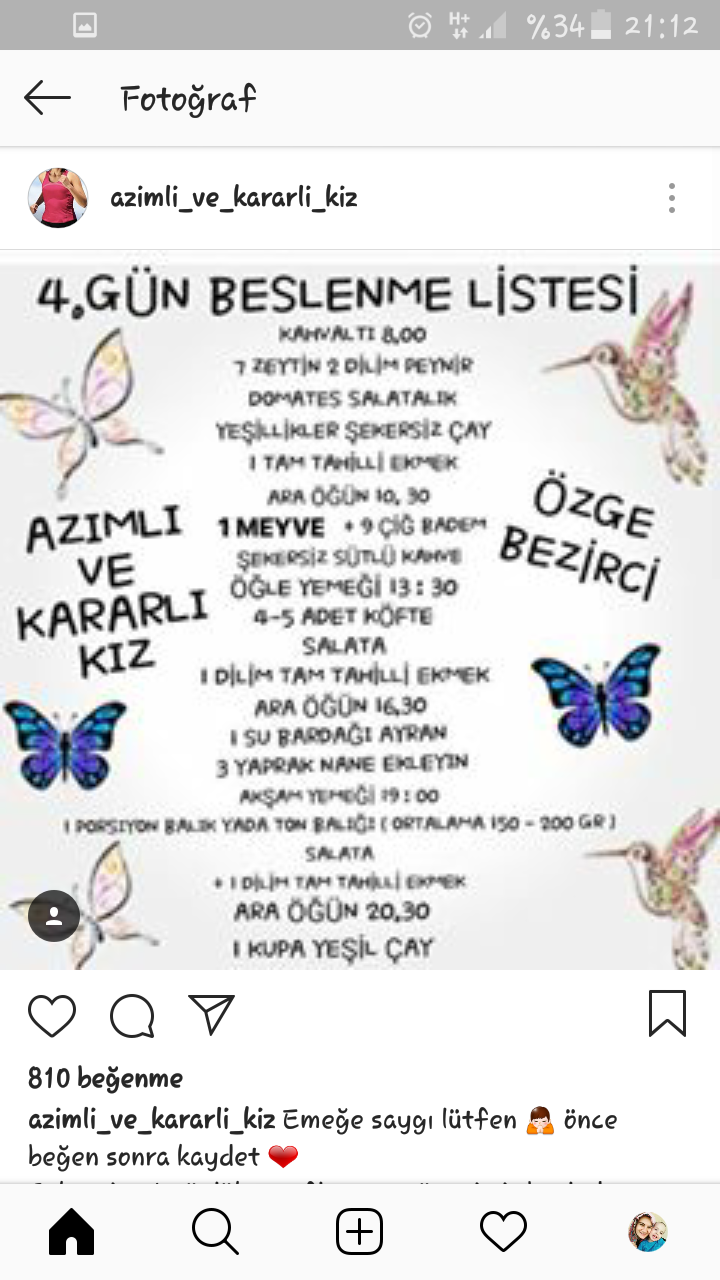
Task: Open the comments for this post
Action: point(132,1015)
